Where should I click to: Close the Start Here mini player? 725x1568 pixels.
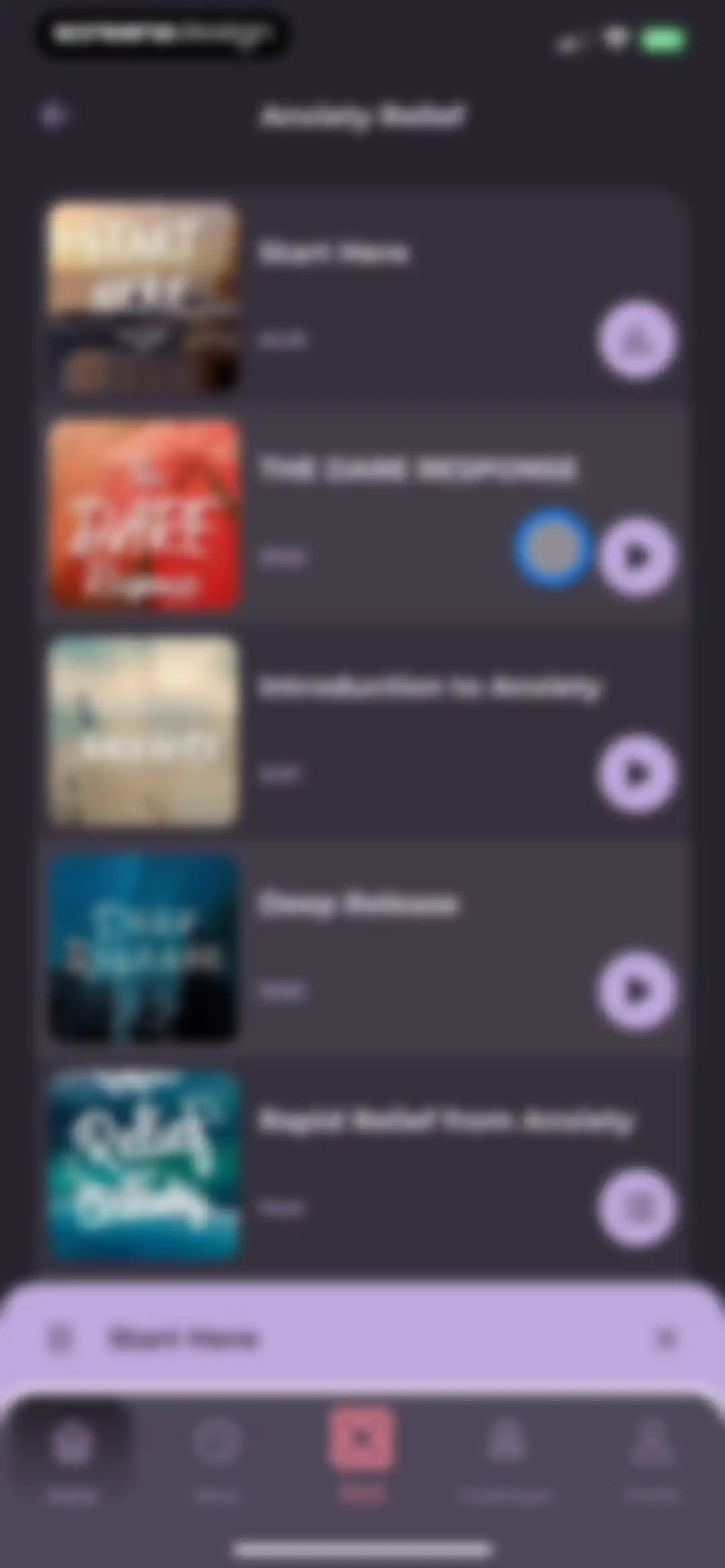[x=666, y=1339]
